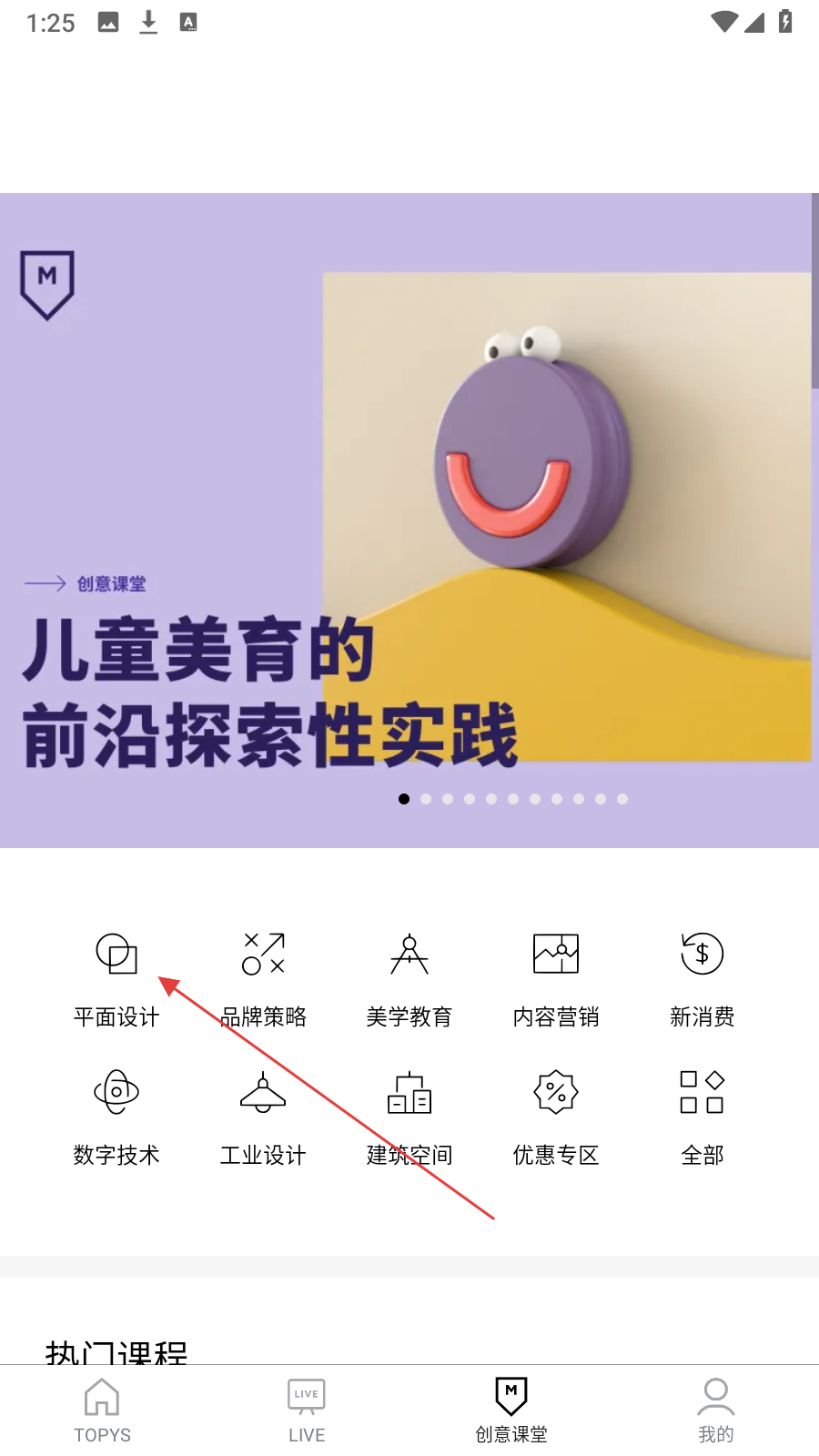819x1456 pixels.
Task: Open the 工业设计 category
Action: coord(263,1117)
